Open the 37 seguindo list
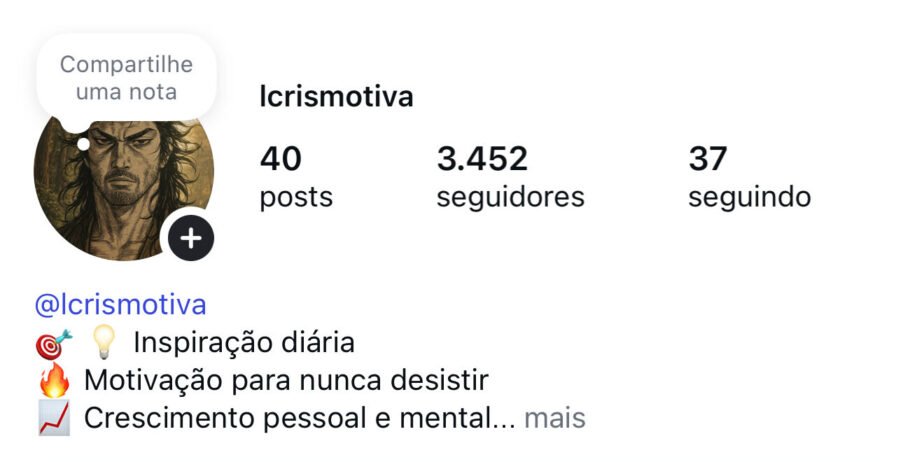The height and width of the screenshot is (462, 924). 749,177
